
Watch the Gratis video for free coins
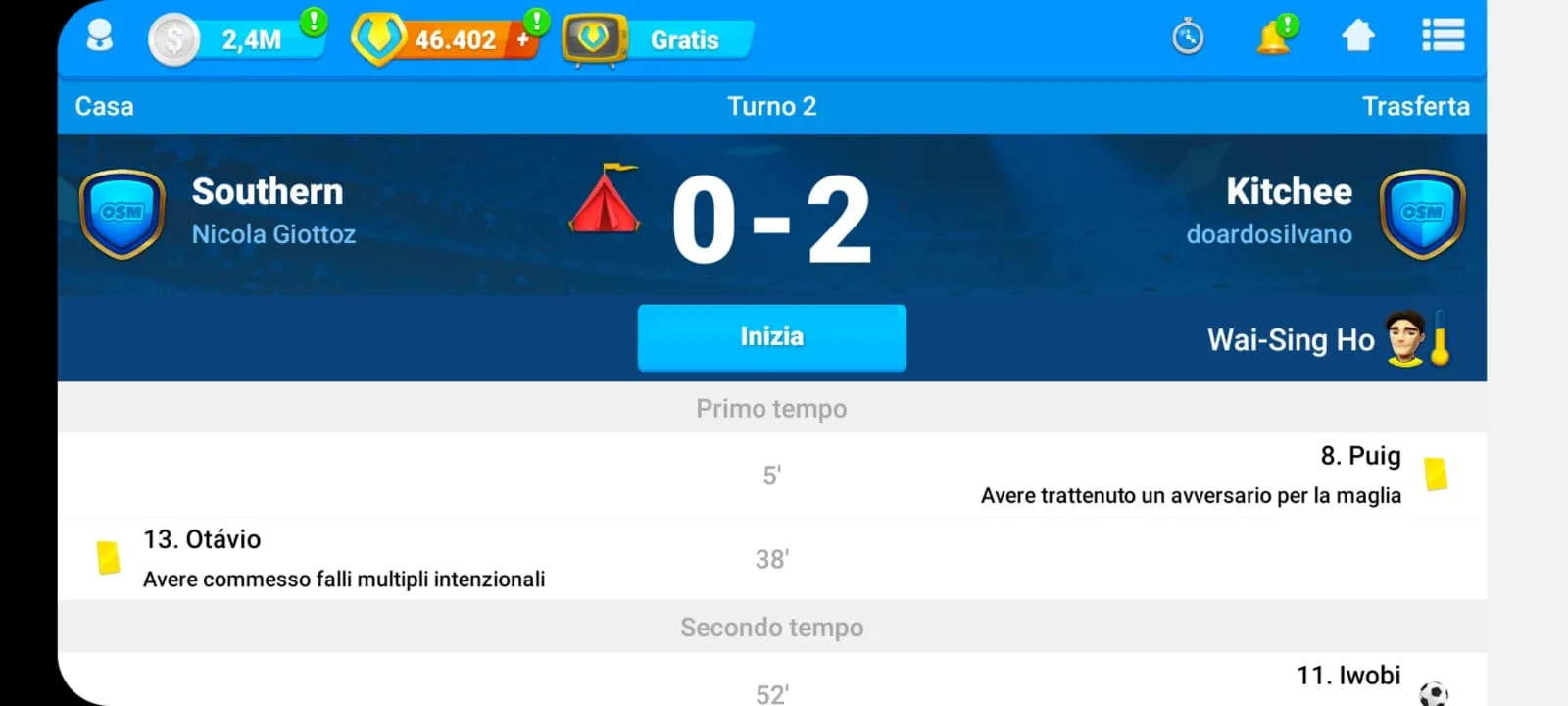[x=657, y=39]
